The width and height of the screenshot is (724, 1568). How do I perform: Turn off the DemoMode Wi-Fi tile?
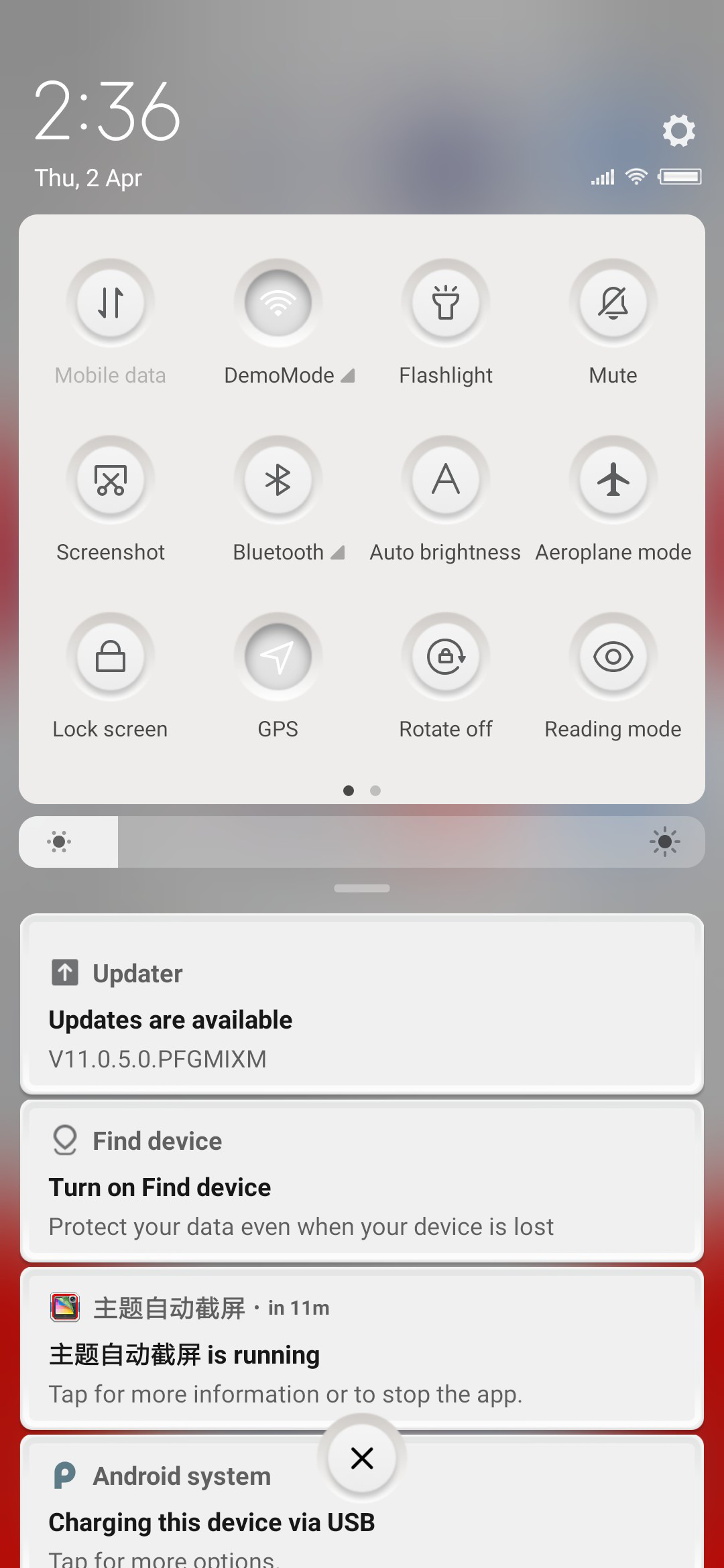(278, 302)
